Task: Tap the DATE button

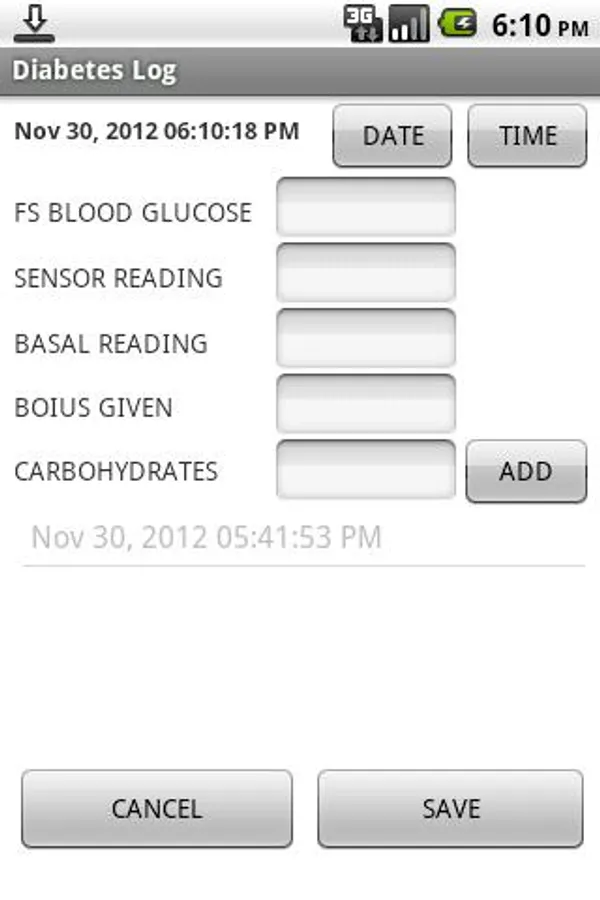Action: pos(392,136)
